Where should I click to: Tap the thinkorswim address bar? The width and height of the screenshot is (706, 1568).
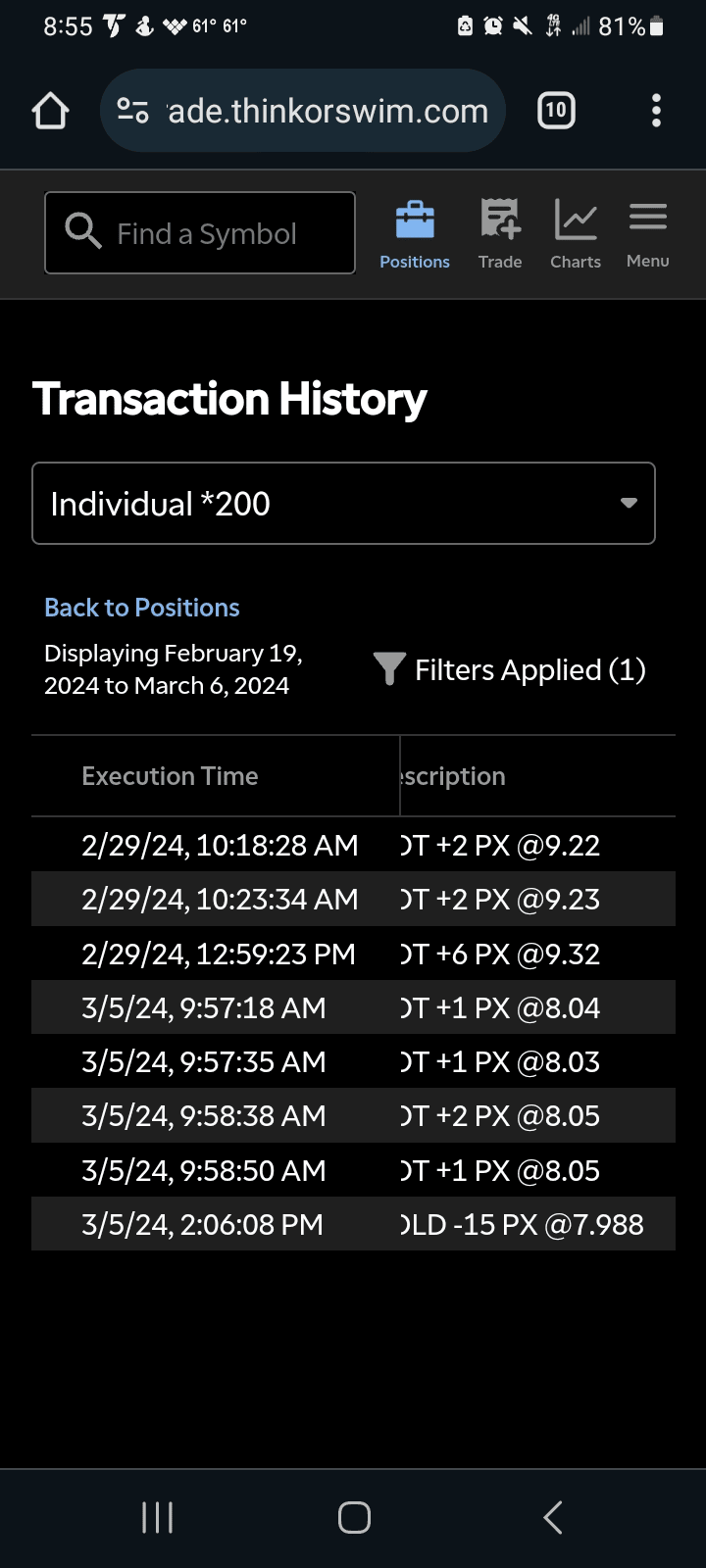coord(304,111)
